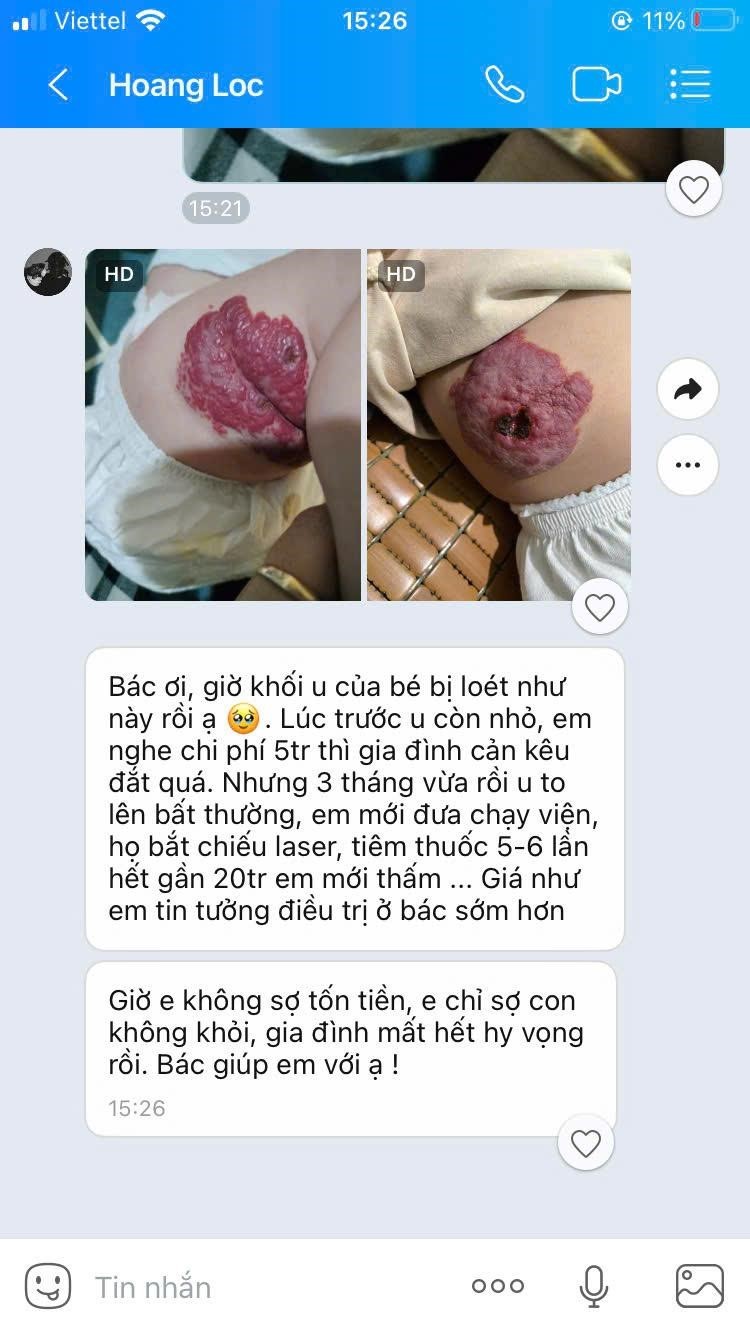The image size is (750, 1334).
Task: React with heart to the top image
Action: pos(693,189)
